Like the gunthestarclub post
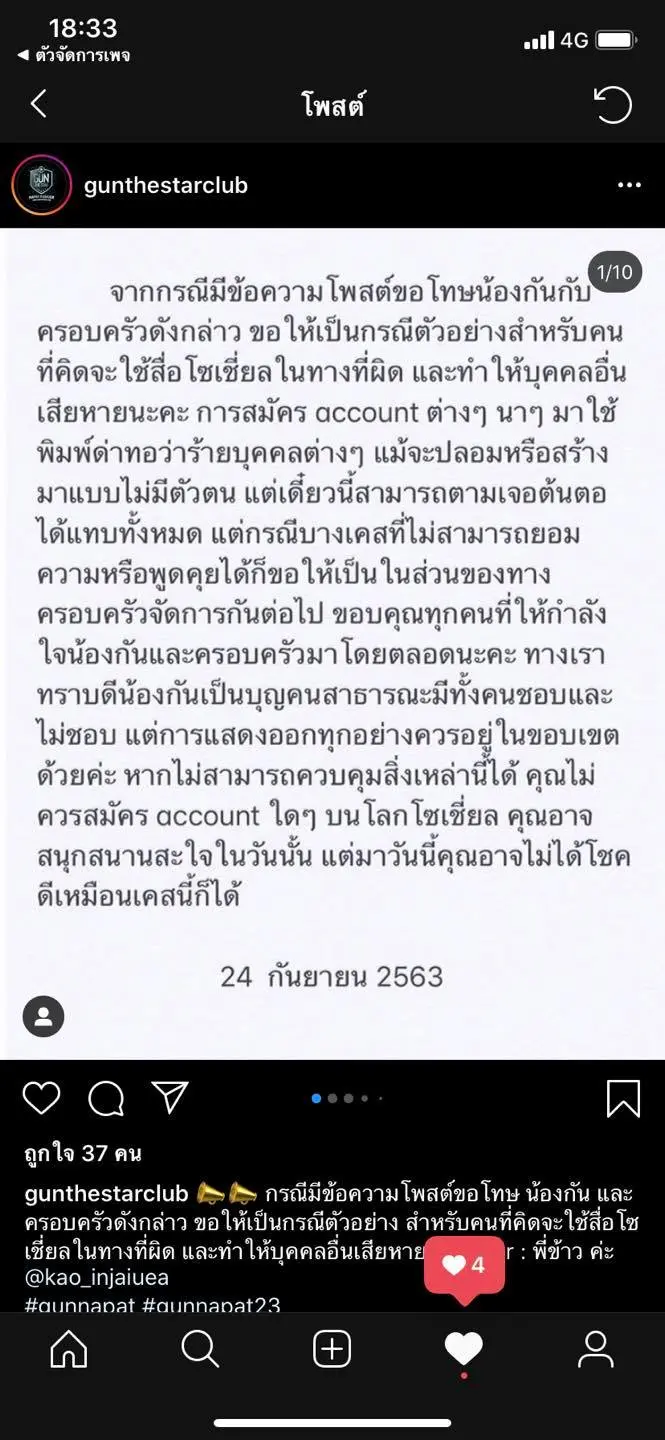665x1440 pixels. [41, 1098]
